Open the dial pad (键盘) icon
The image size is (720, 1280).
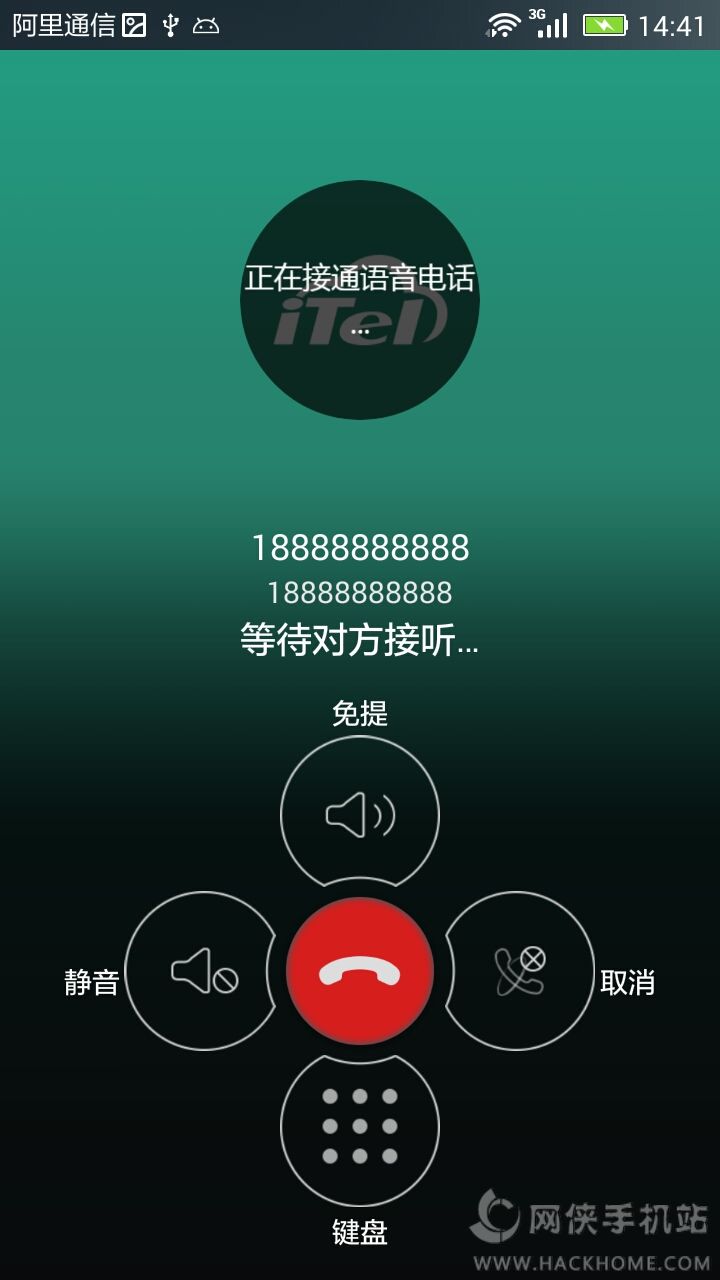pyautogui.click(x=360, y=1127)
